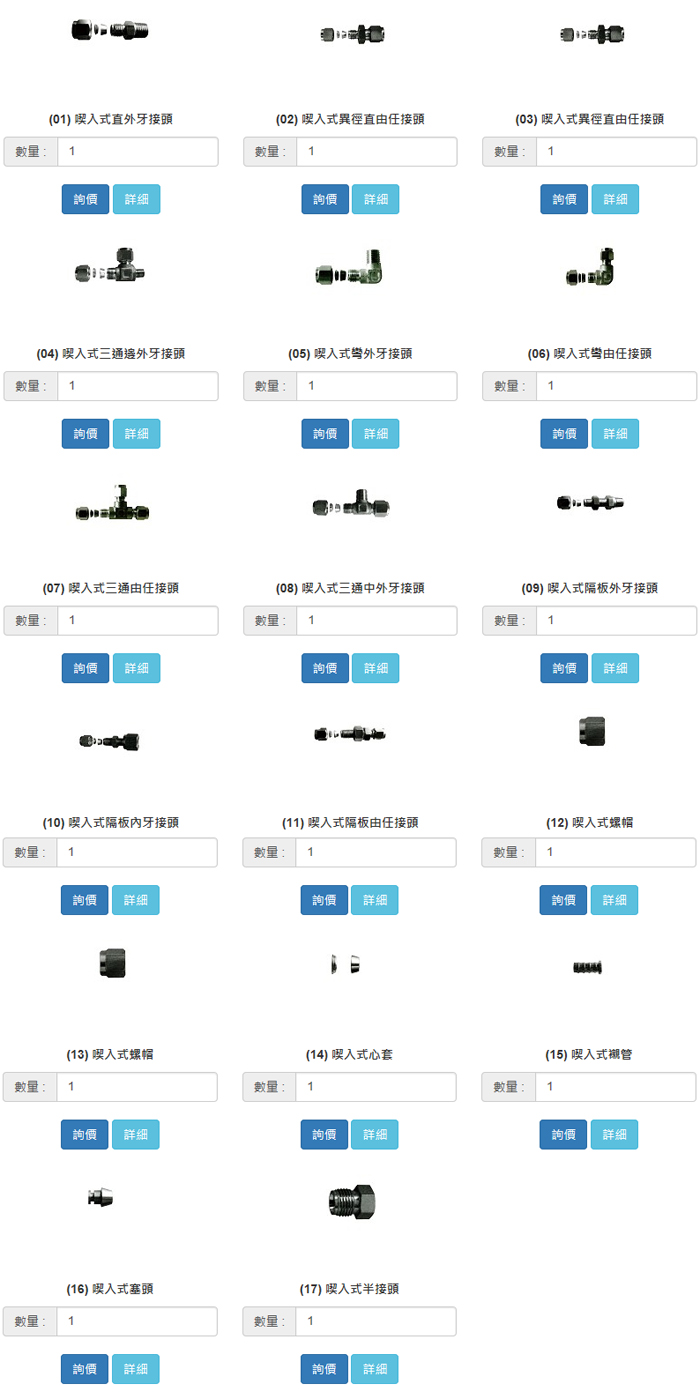The width and height of the screenshot is (700, 1399).
Task: Focus quantity field for (10) 喫入式隔板內牙接頭
Action: point(137,852)
